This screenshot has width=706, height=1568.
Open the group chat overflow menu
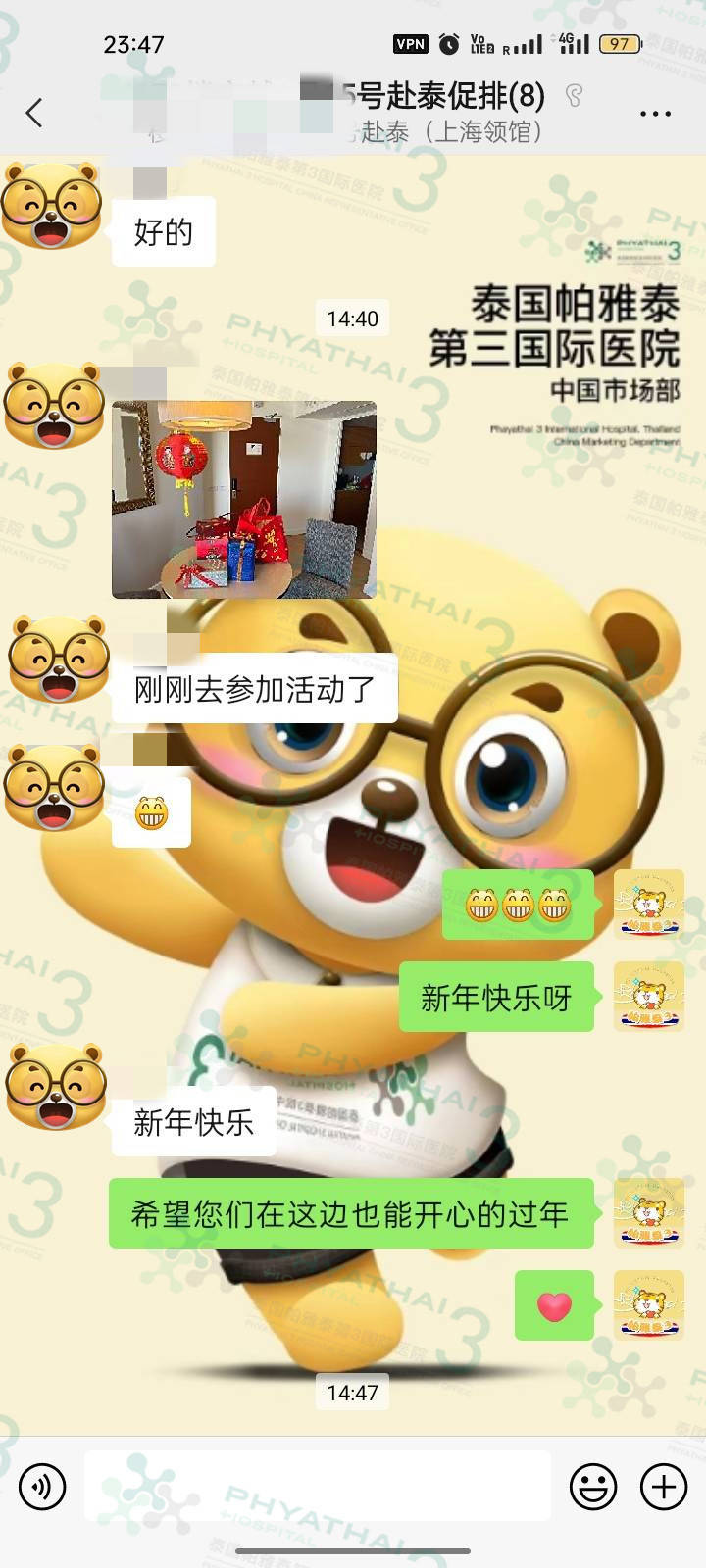click(x=655, y=114)
